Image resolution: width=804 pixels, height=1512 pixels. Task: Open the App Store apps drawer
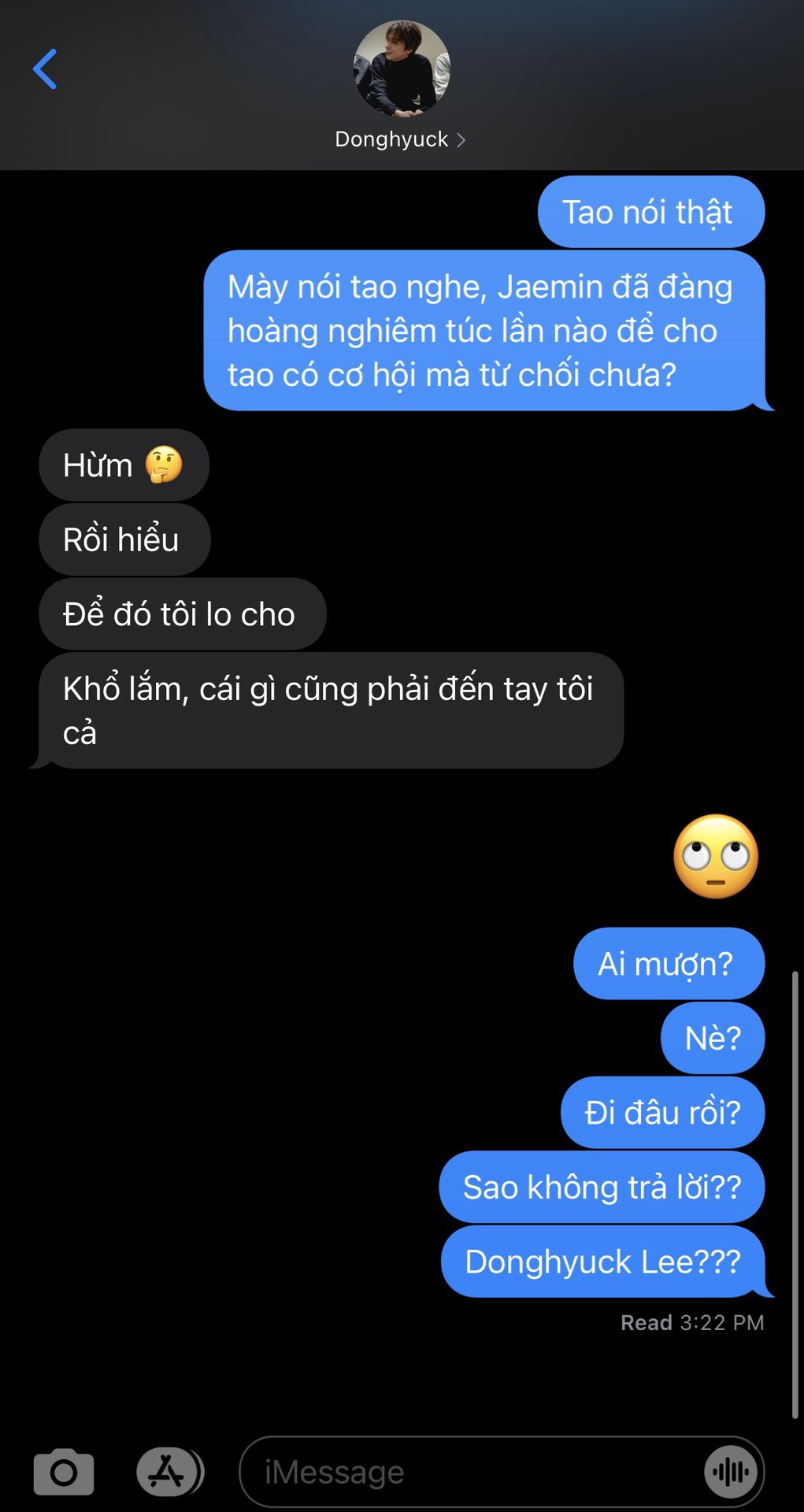pyautogui.click(x=169, y=1471)
